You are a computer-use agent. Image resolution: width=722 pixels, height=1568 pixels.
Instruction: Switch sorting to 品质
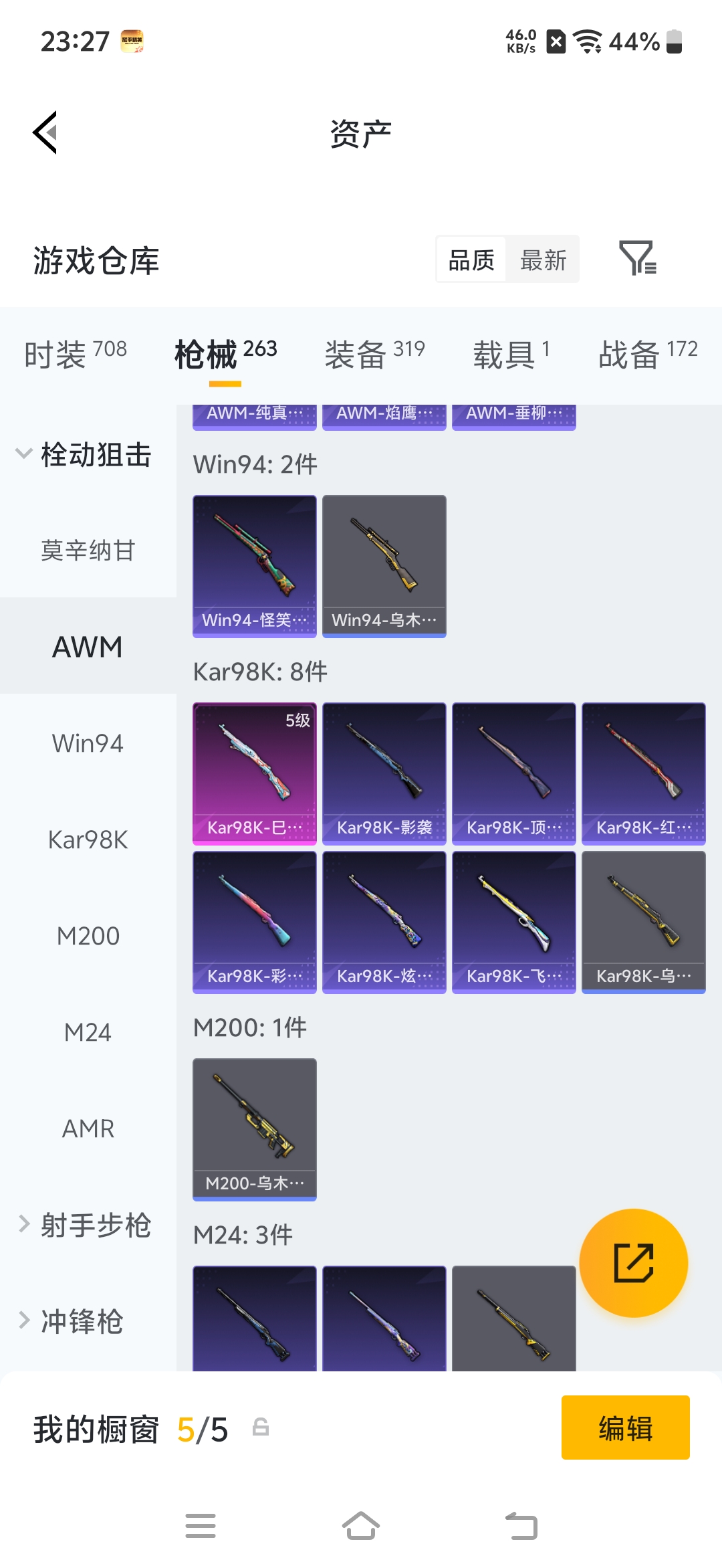point(471,260)
